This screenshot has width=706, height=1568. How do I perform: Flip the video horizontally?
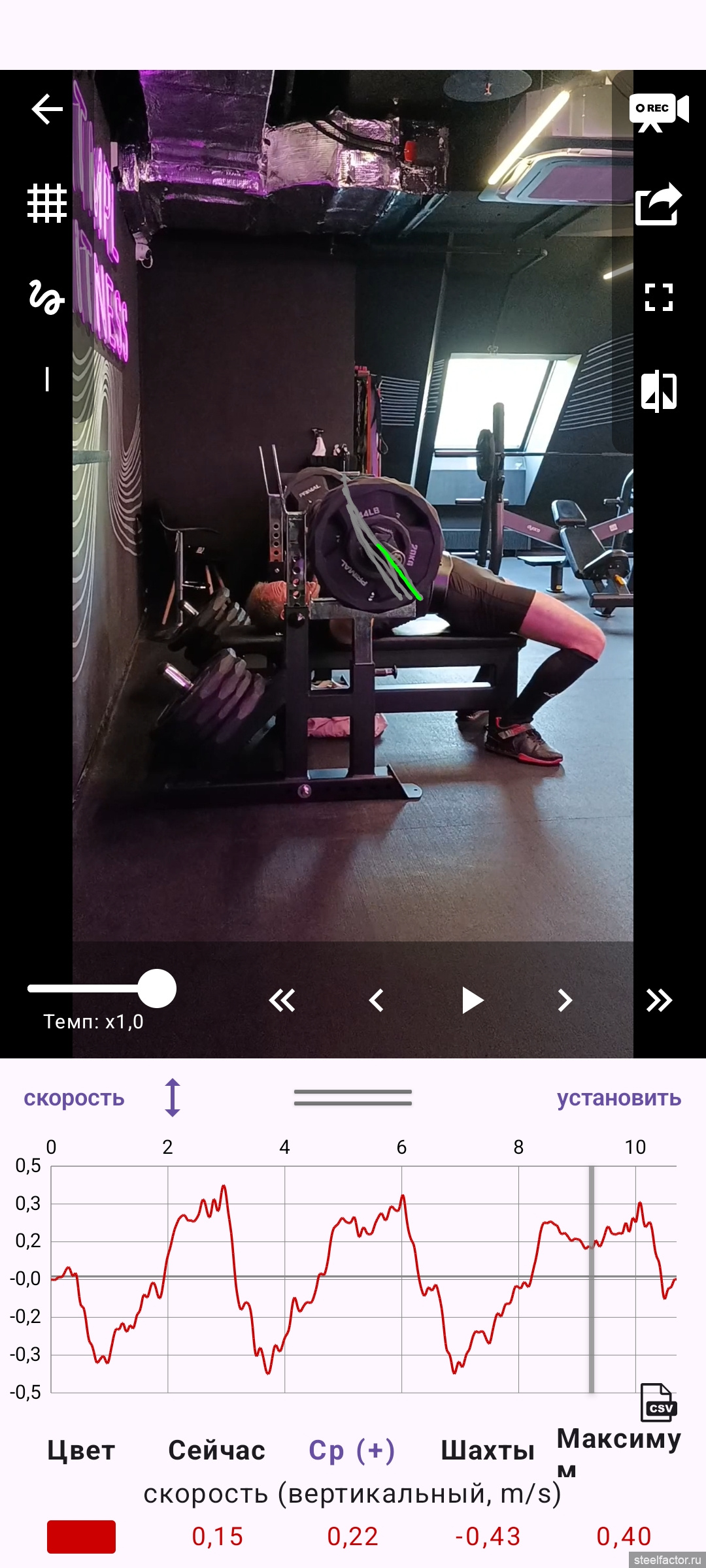[658, 391]
